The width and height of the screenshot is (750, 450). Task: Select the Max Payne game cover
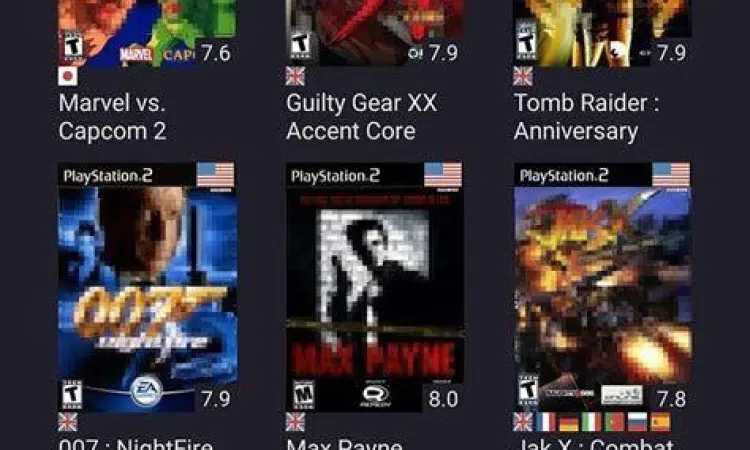[x=374, y=286]
